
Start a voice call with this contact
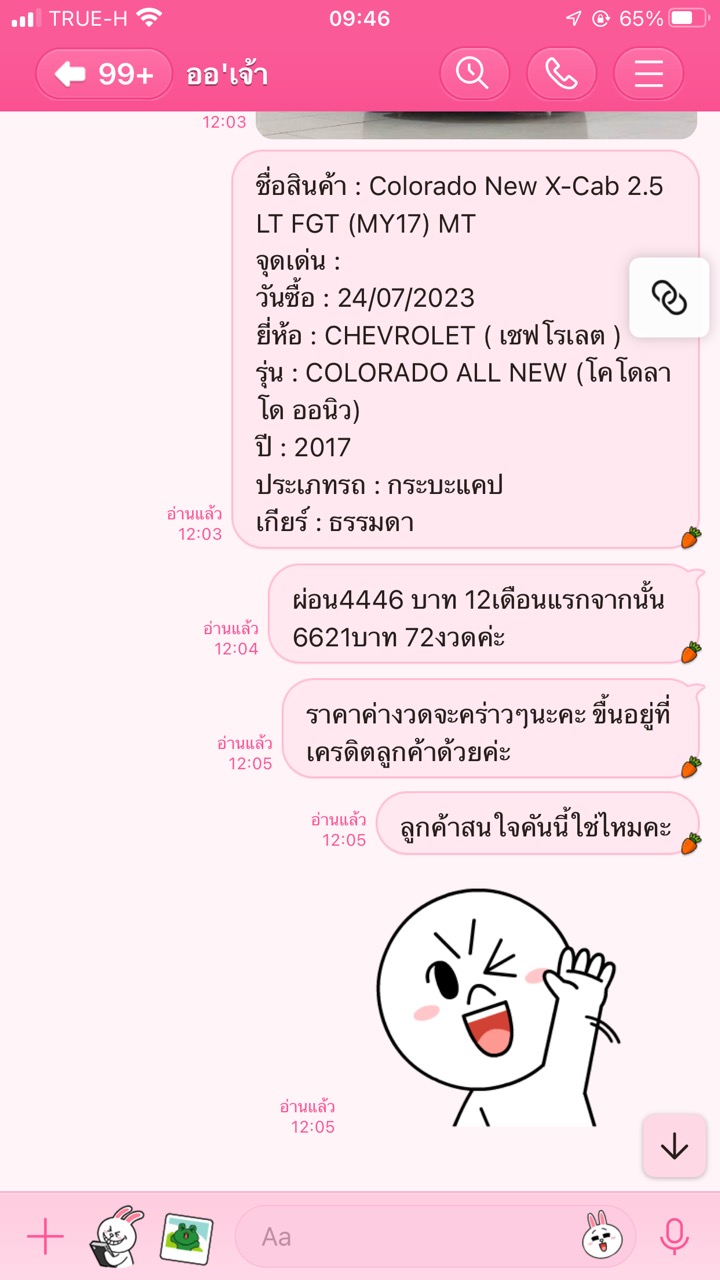562,74
